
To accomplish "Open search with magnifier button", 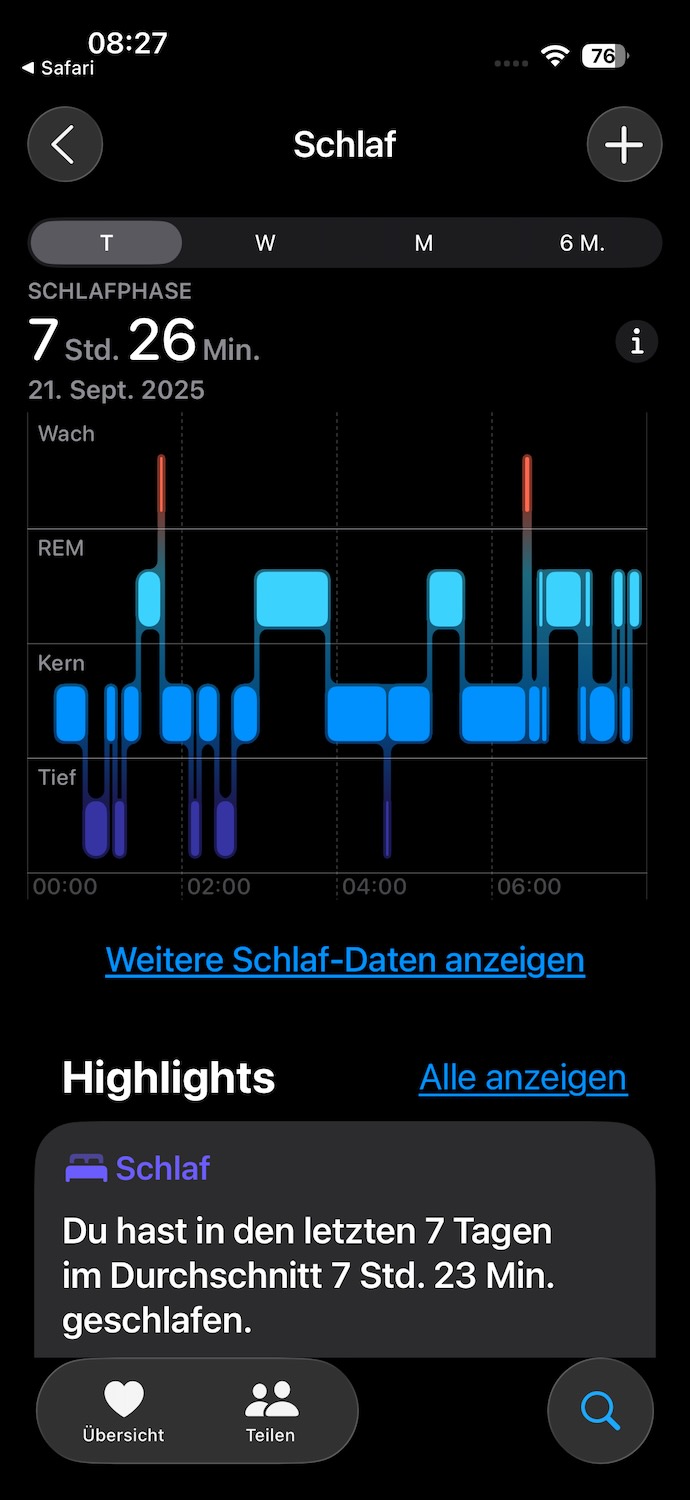I will [600, 1411].
